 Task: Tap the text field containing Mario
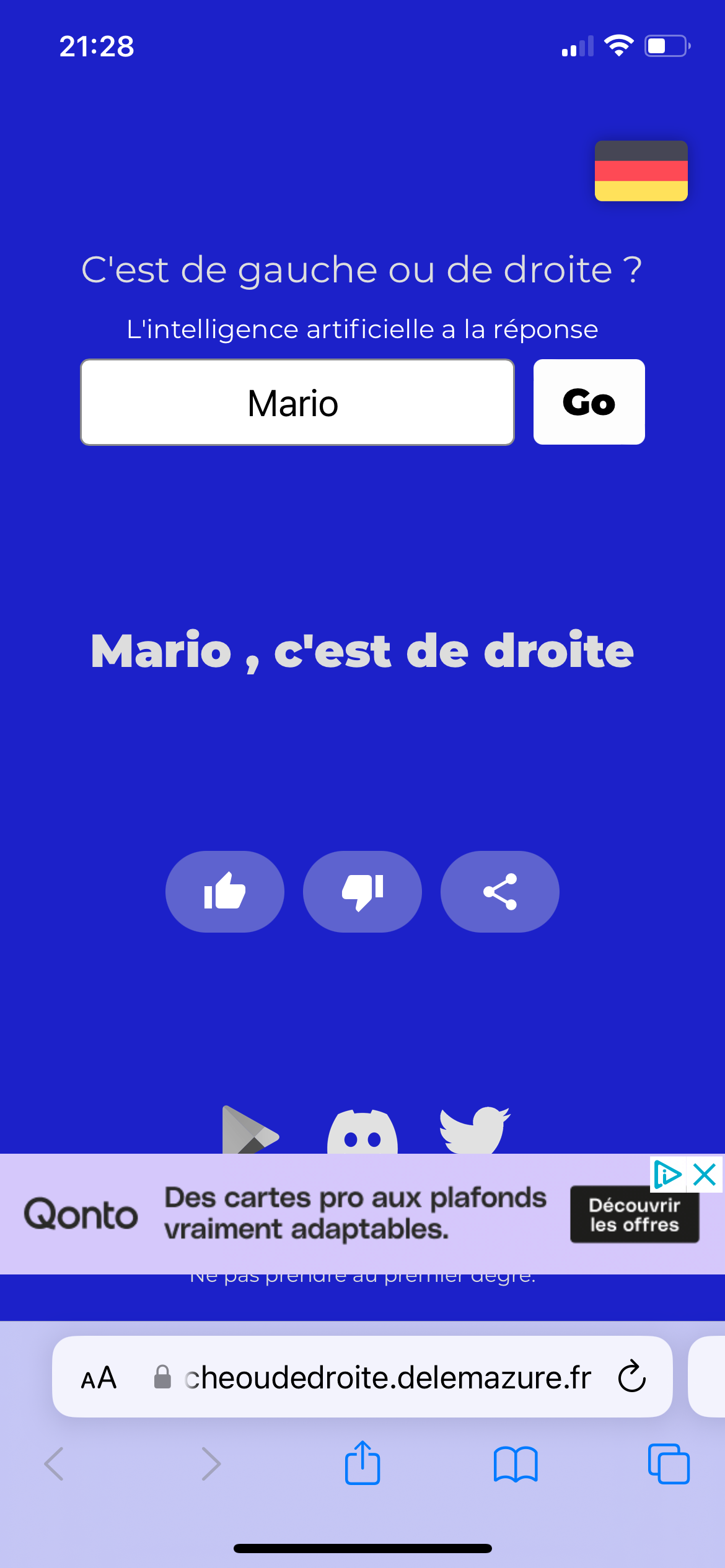pyautogui.click(x=297, y=402)
